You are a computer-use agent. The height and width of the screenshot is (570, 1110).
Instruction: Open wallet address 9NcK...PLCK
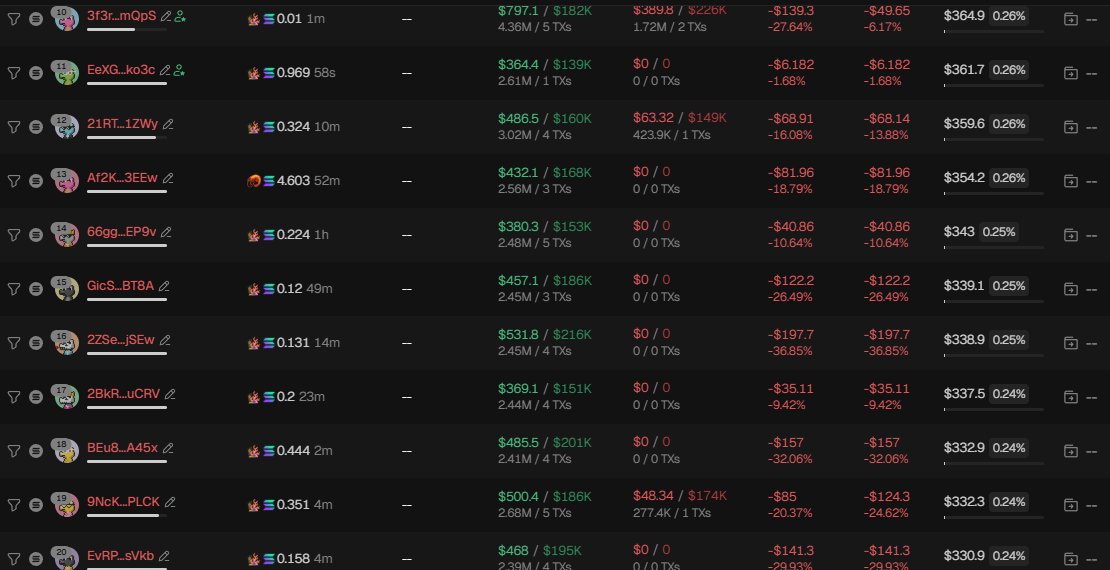[124, 502]
